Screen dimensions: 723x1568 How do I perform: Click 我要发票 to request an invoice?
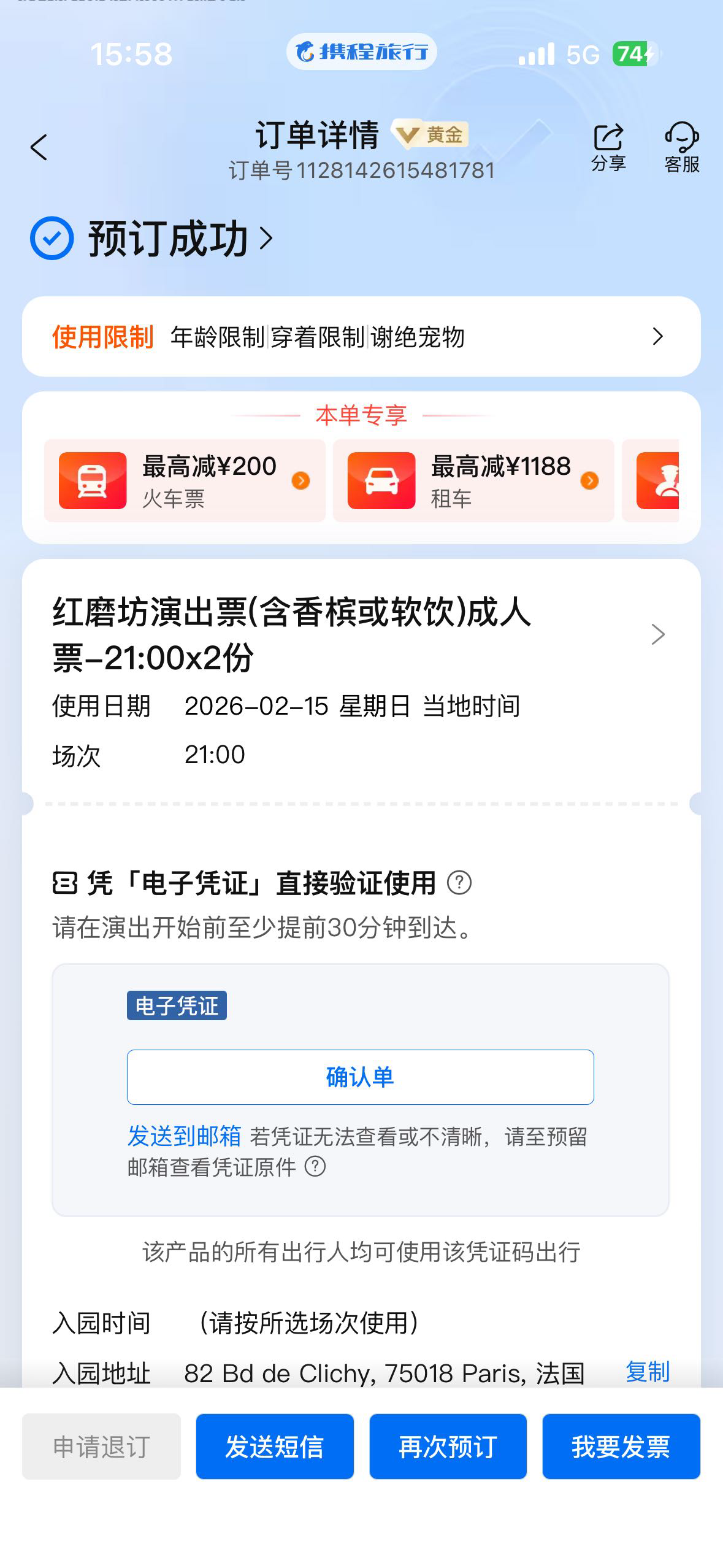coord(621,1448)
